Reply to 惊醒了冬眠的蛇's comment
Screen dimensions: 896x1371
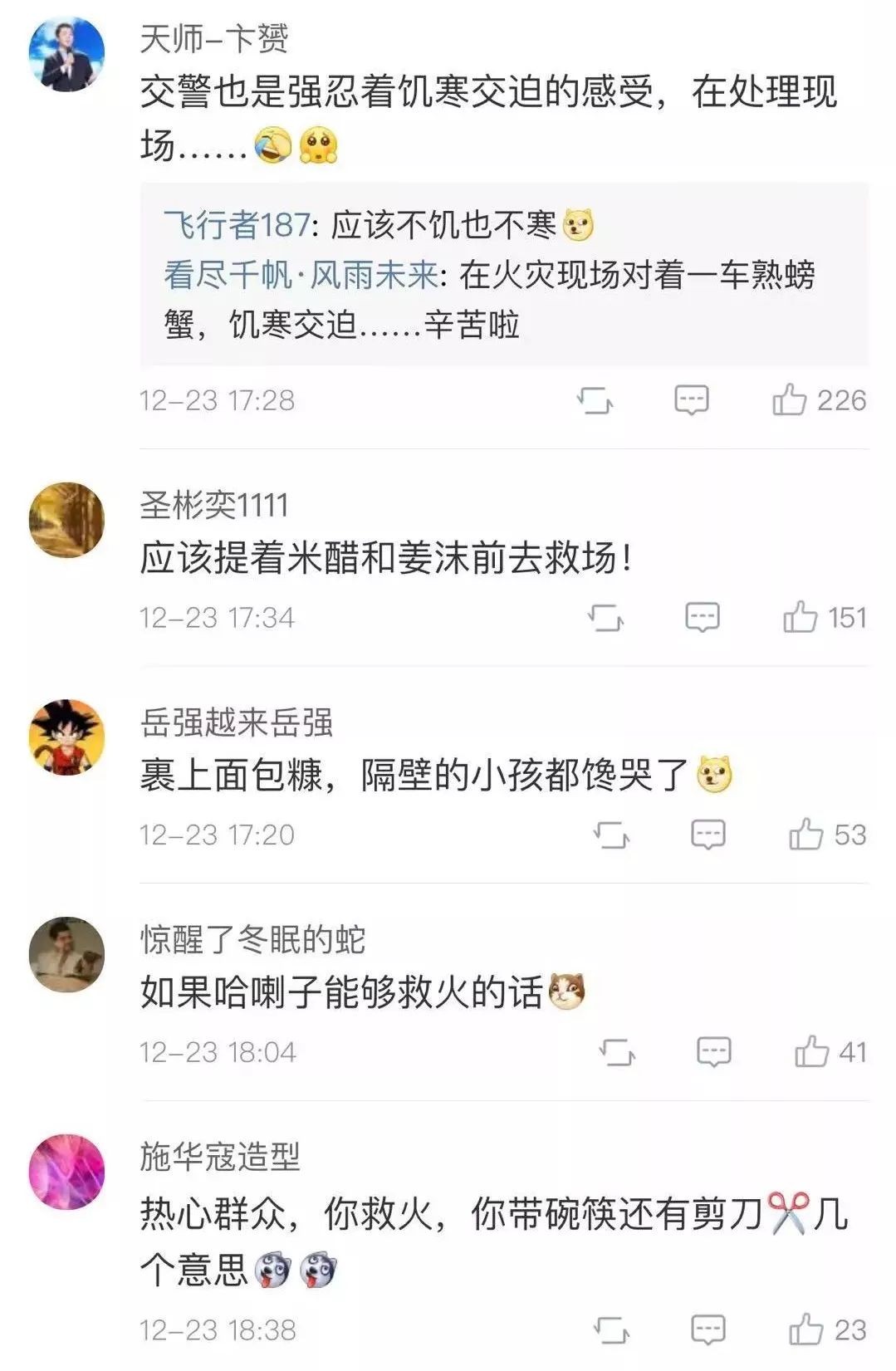click(713, 1052)
